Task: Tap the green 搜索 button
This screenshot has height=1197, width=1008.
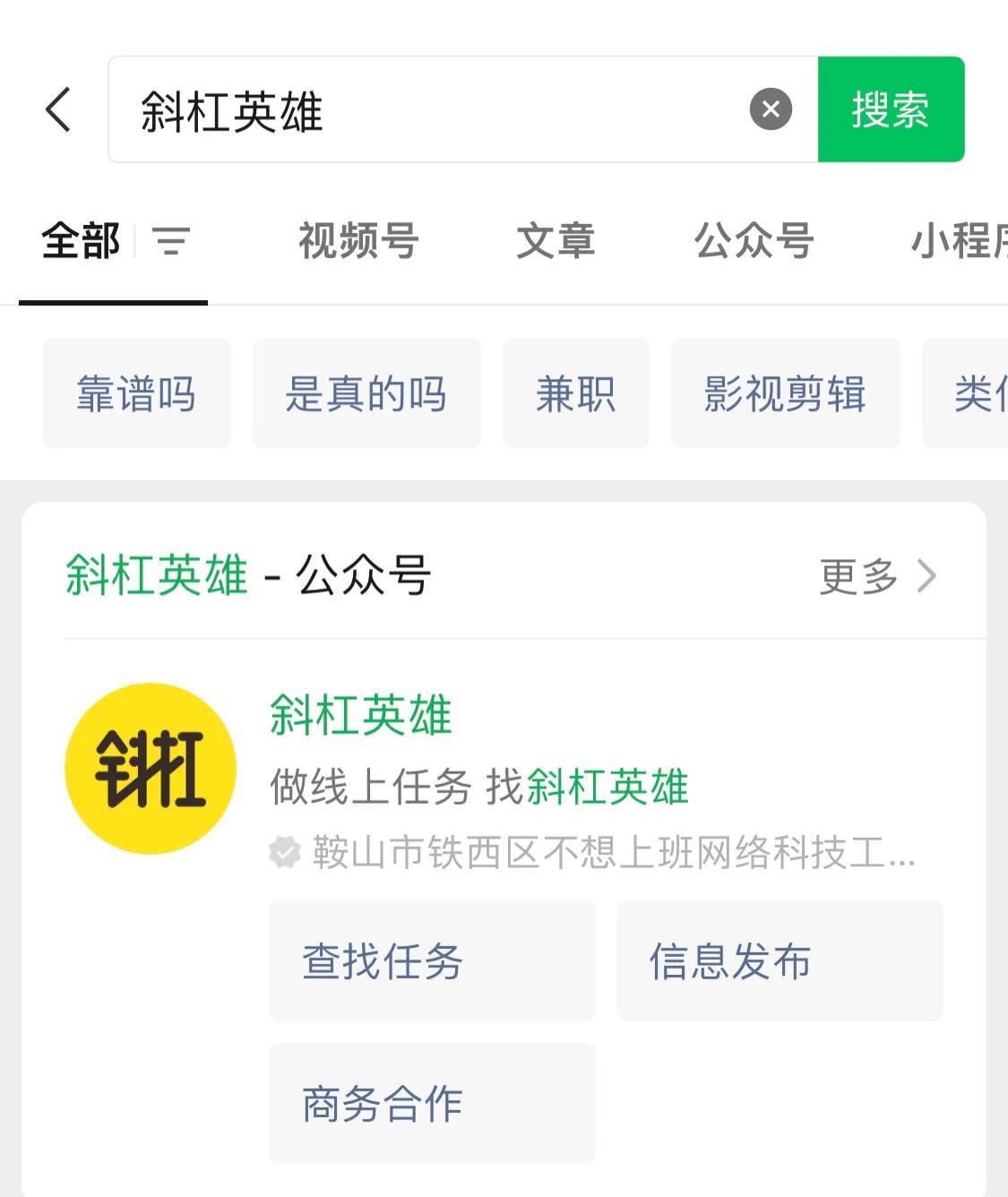Action: [891, 110]
